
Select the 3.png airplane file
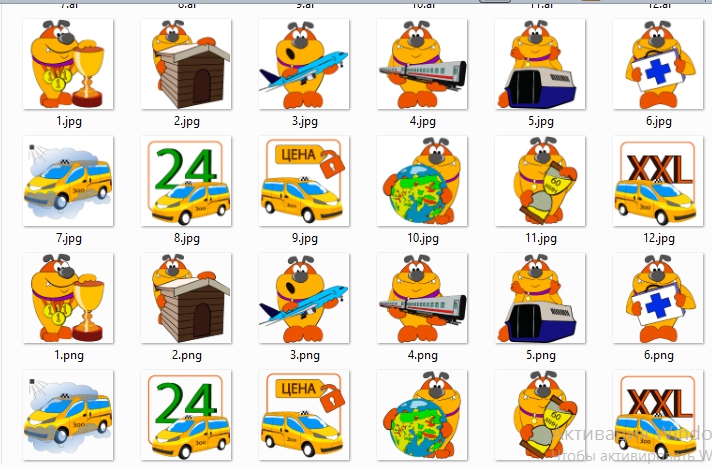[x=304, y=298]
